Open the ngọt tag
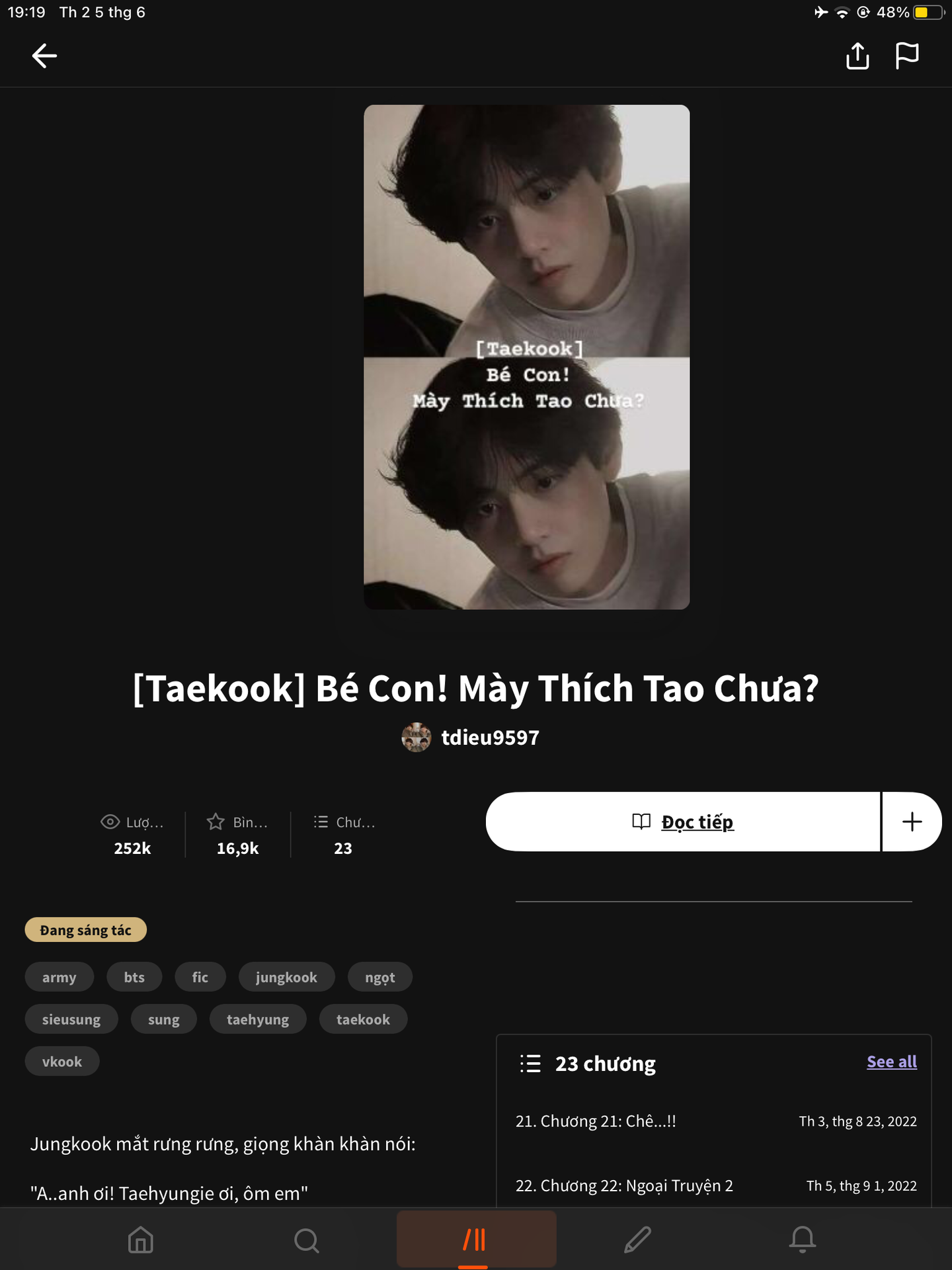 pyautogui.click(x=380, y=977)
